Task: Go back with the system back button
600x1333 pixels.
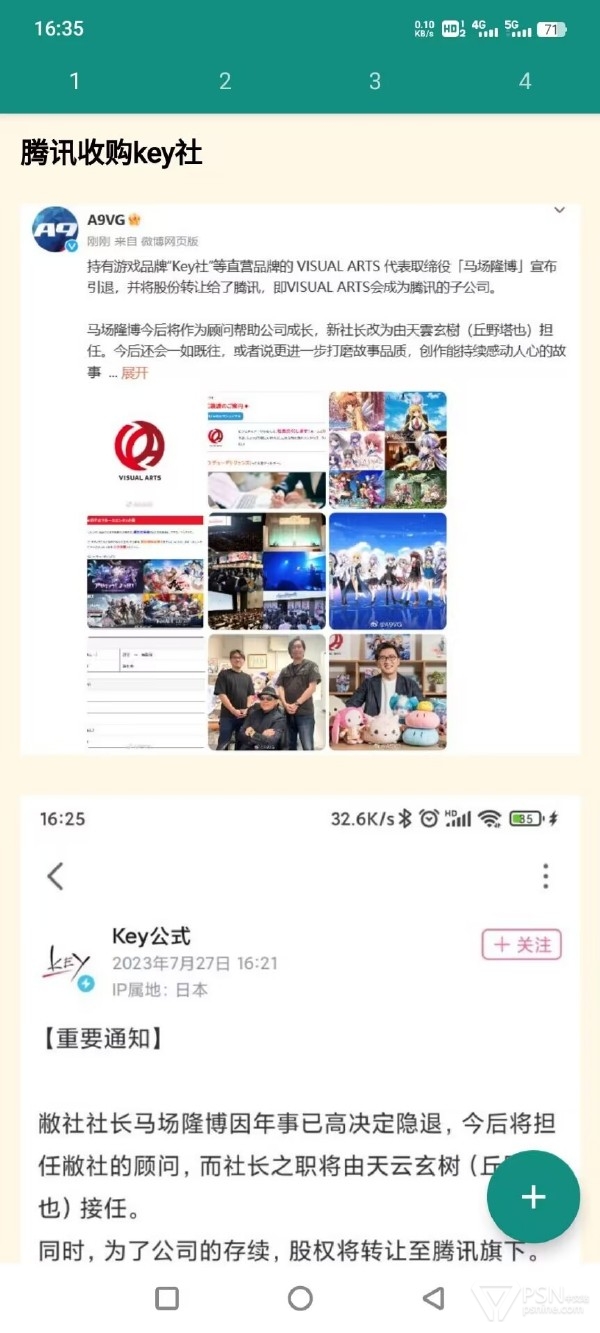Action: click(x=433, y=1298)
